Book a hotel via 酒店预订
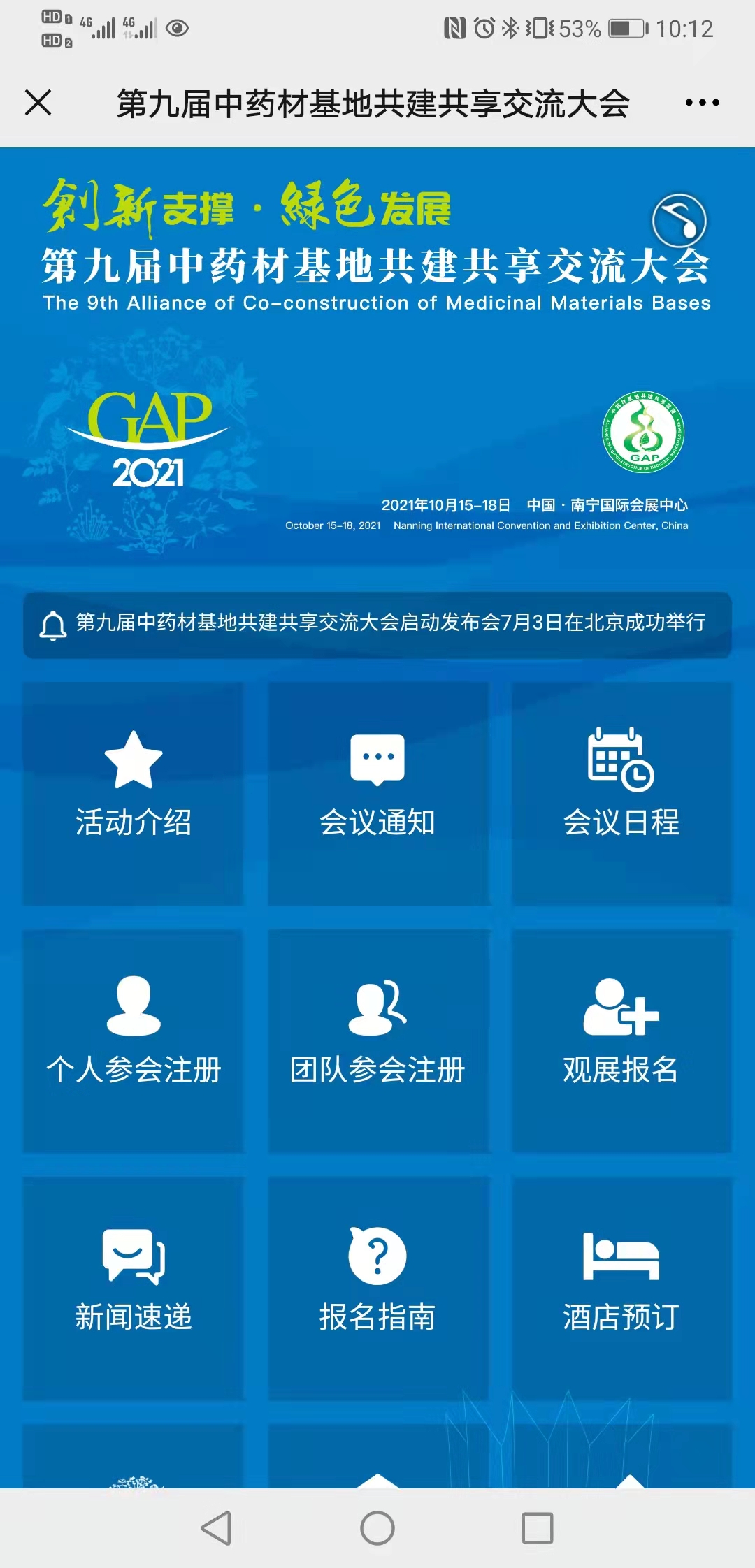 click(621, 1288)
